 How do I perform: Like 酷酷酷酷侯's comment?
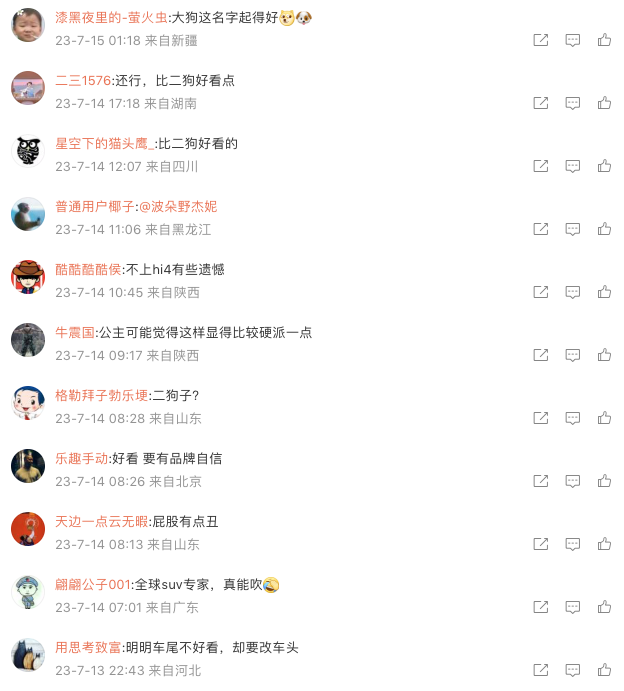pyautogui.click(x=604, y=292)
